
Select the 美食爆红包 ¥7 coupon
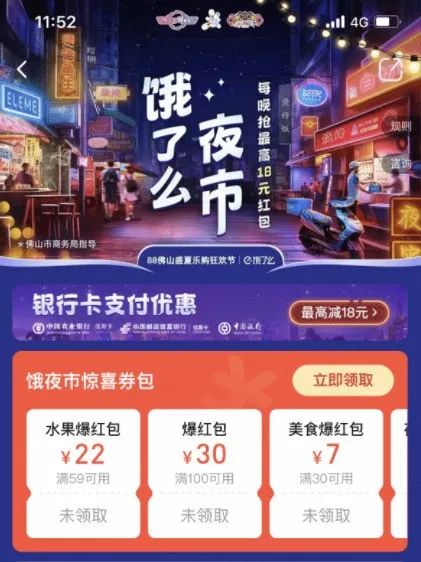(326, 473)
